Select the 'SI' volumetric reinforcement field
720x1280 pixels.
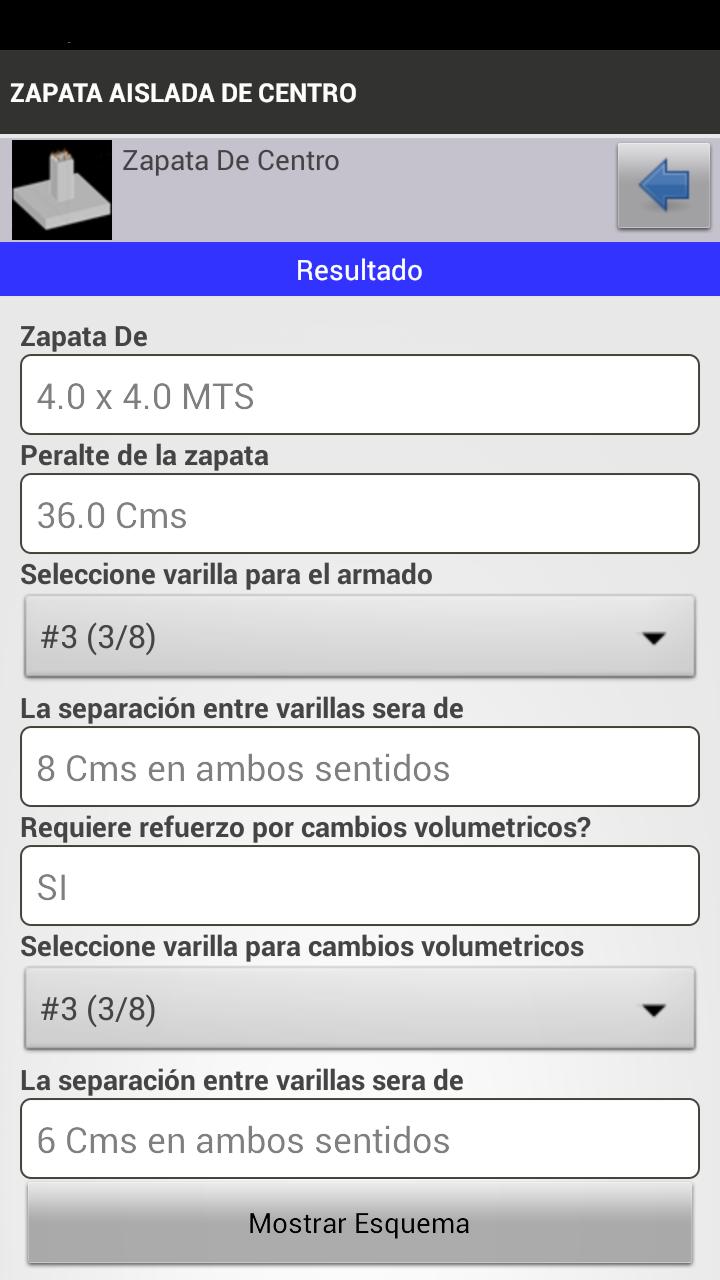click(x=360, y=886)
